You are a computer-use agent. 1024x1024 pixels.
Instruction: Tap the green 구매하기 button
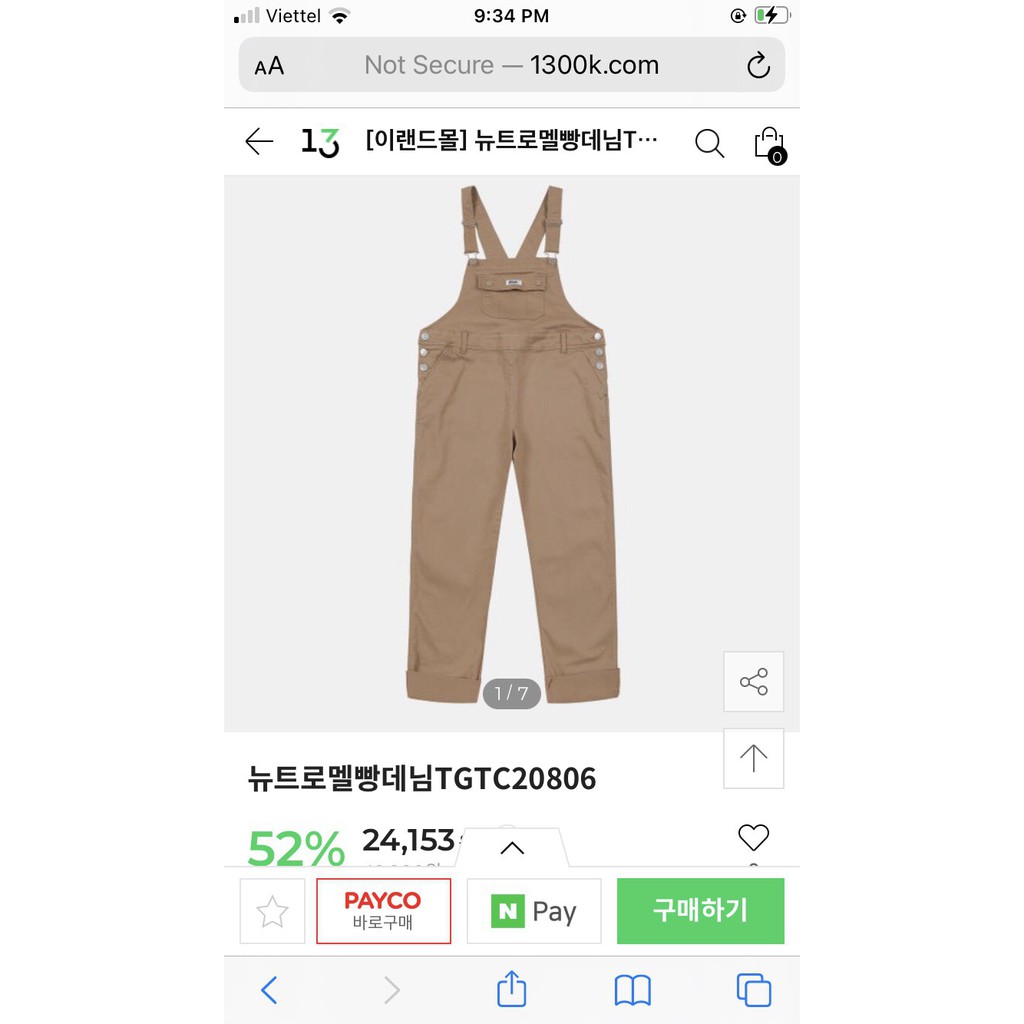click(700, 911)
